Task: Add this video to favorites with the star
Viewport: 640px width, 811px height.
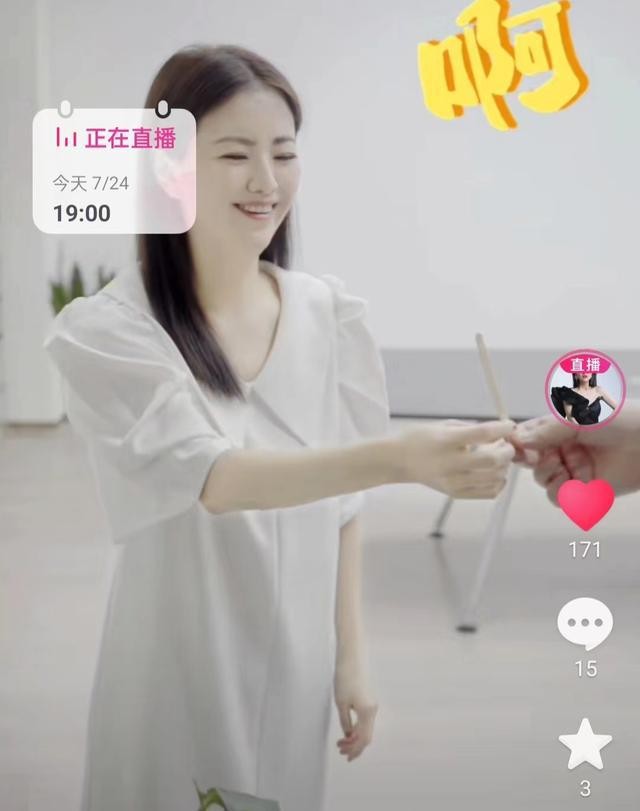Action: point(585,744)
